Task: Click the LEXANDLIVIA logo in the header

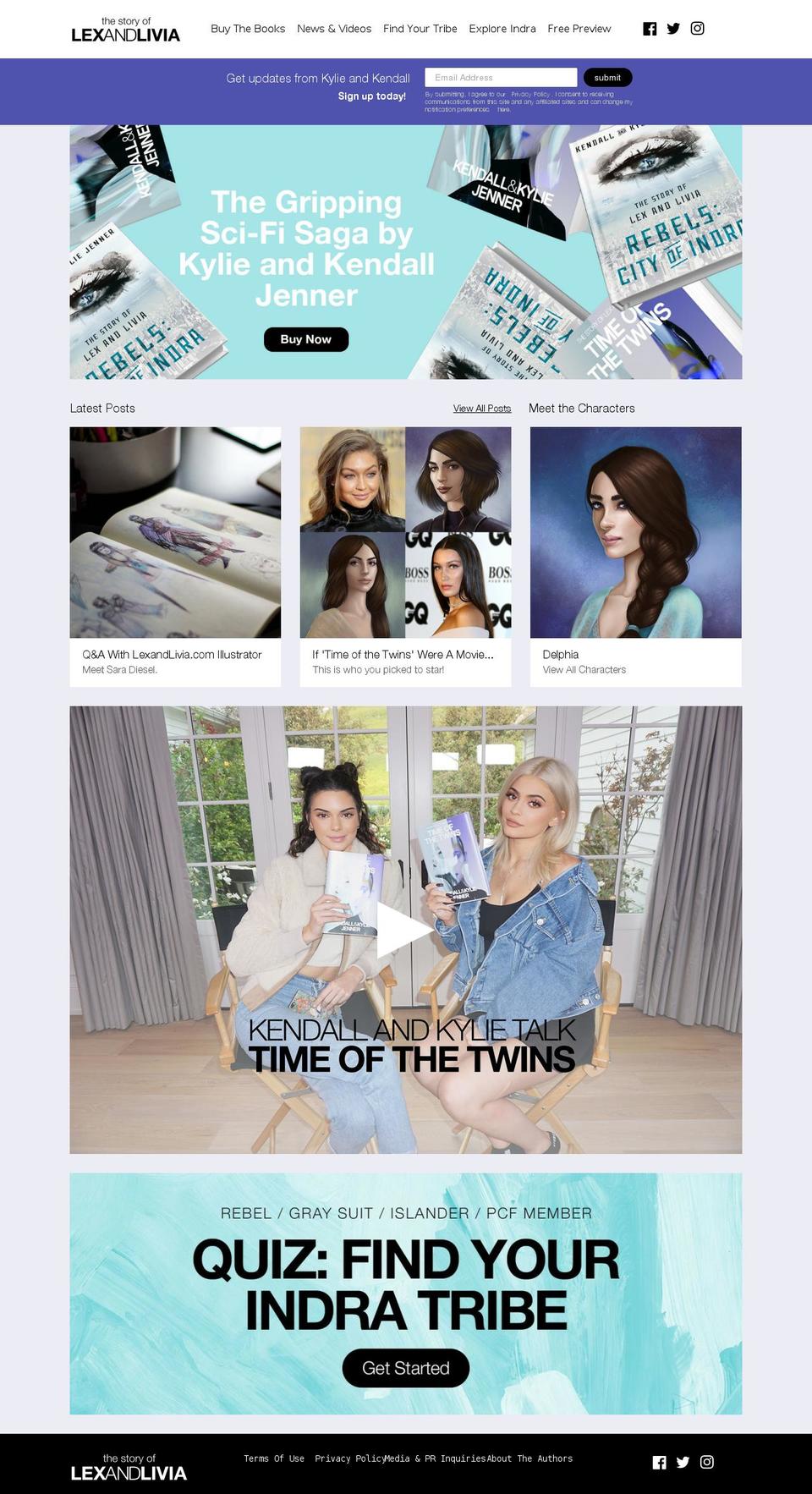Action: coord(127,29)
